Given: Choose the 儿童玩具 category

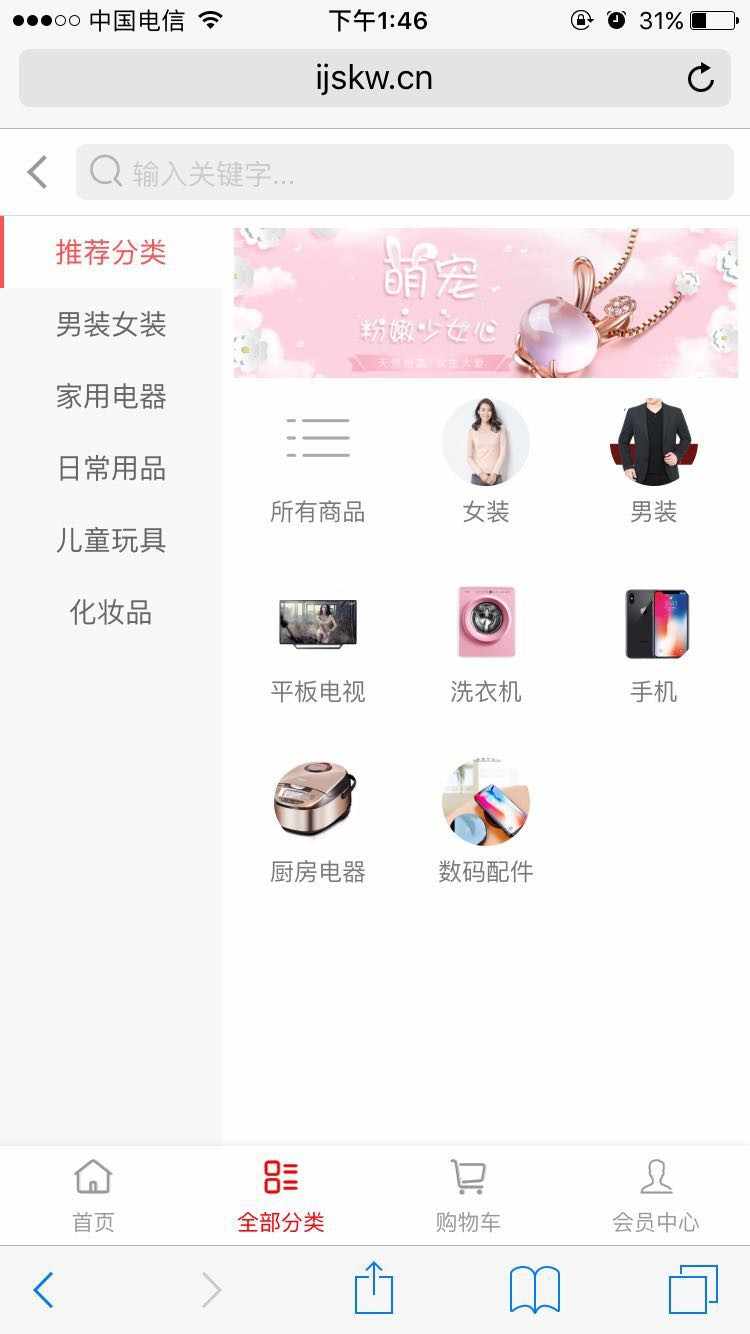Looking at the screenshot, I should (x=111, y=541).
